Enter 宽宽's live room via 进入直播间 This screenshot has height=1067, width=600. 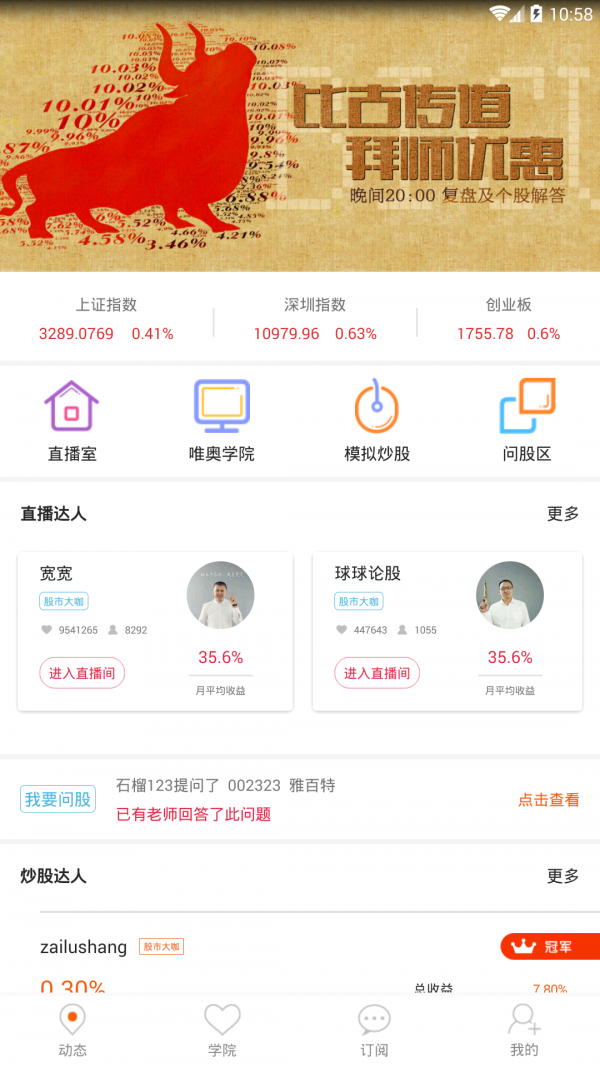(82, 673)
